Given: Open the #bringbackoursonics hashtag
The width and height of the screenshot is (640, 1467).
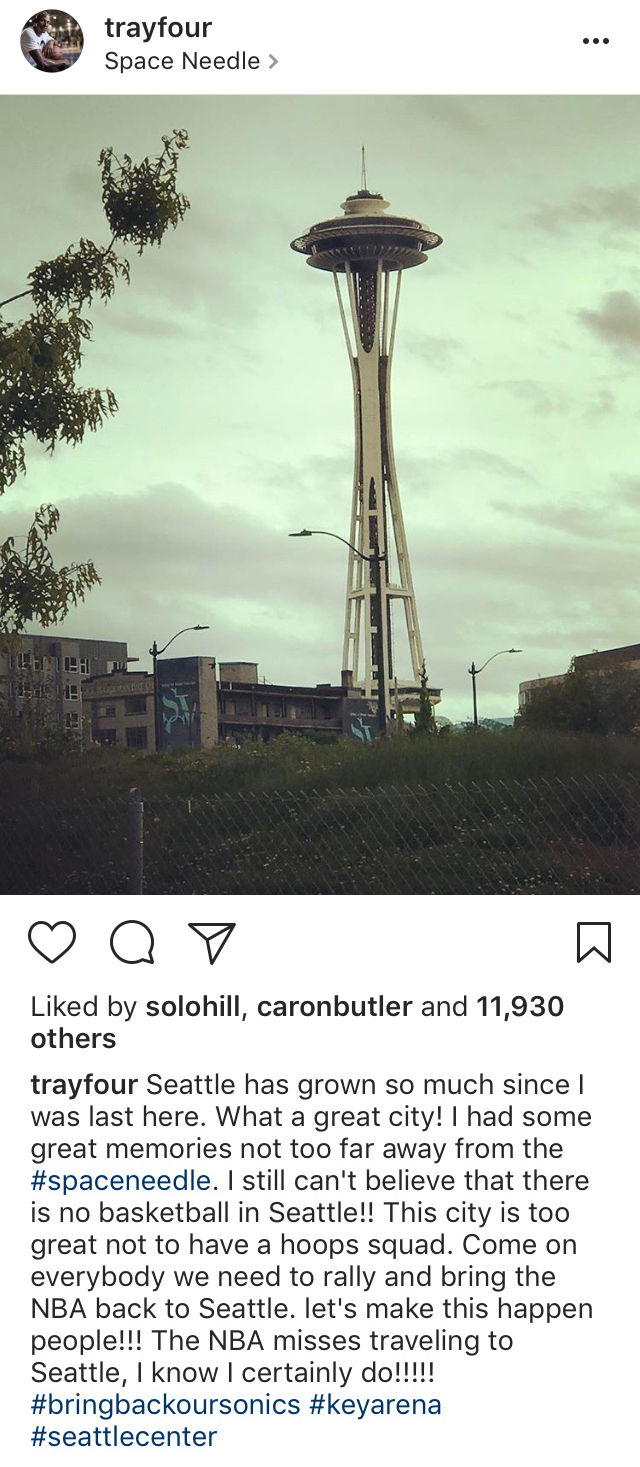Looking at the screenshot, I should pyautogui.click(x=166, y=1405).
